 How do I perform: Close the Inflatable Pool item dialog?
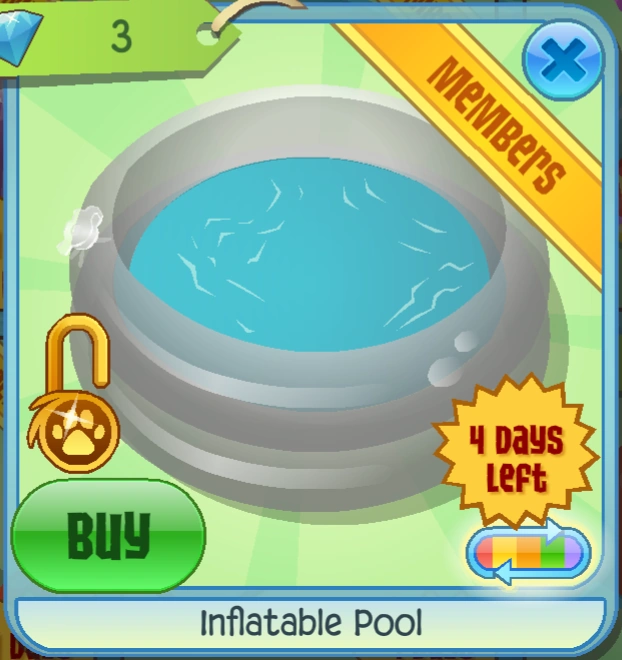click(x=563, y=61)
